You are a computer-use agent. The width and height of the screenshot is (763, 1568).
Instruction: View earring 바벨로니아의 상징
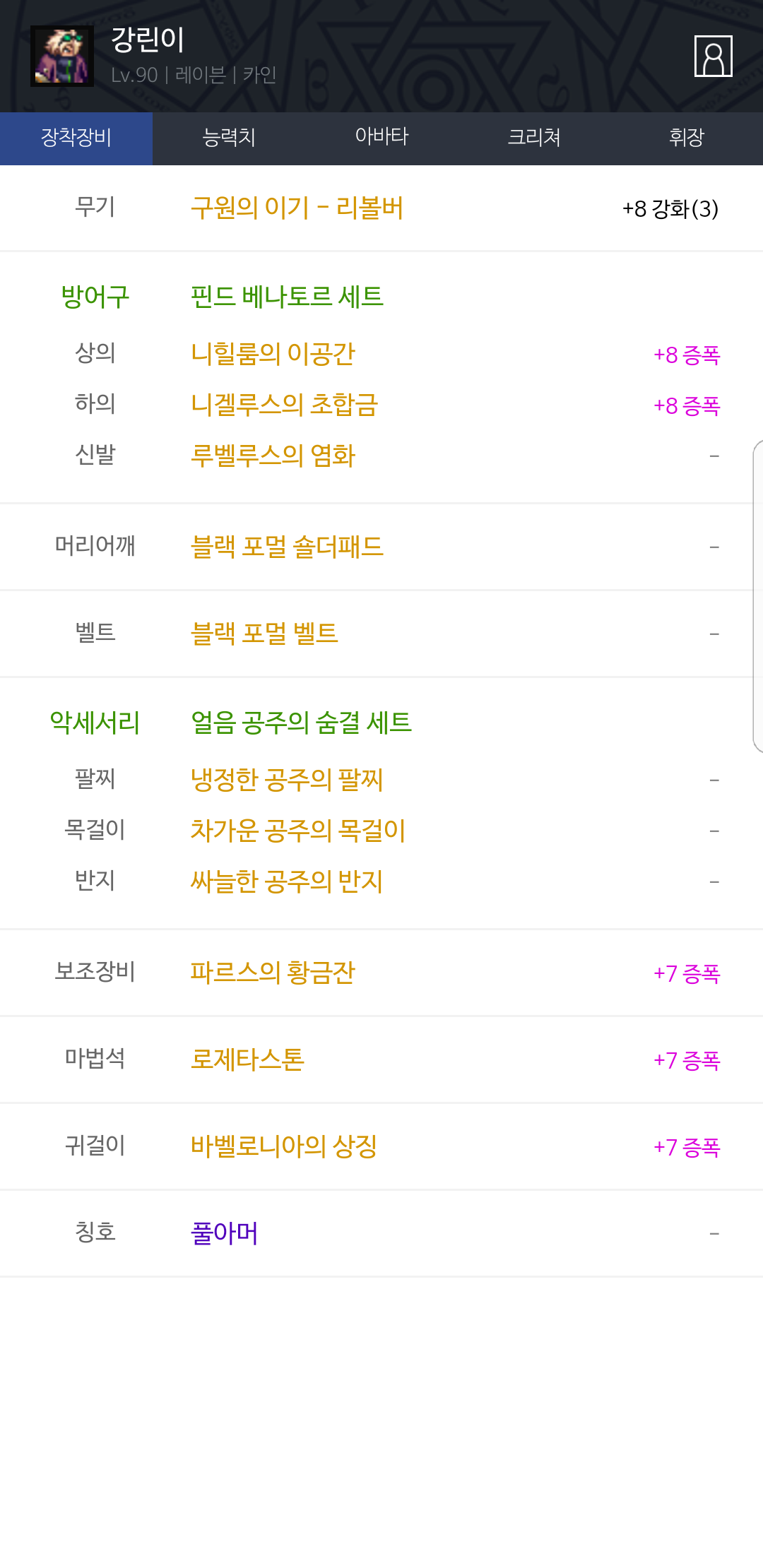(284, 1146)
